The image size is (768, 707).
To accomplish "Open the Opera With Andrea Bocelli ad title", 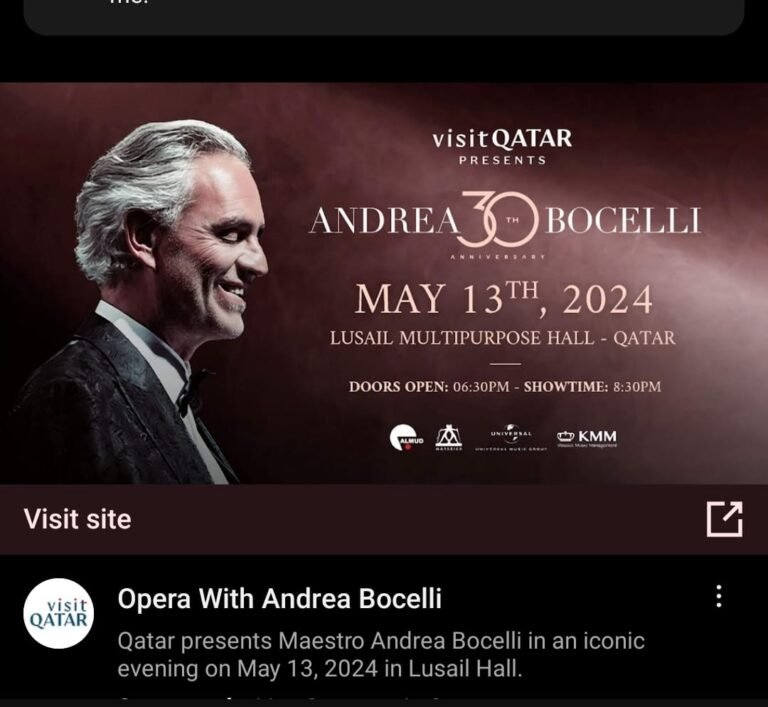I will tap(279, 599).
